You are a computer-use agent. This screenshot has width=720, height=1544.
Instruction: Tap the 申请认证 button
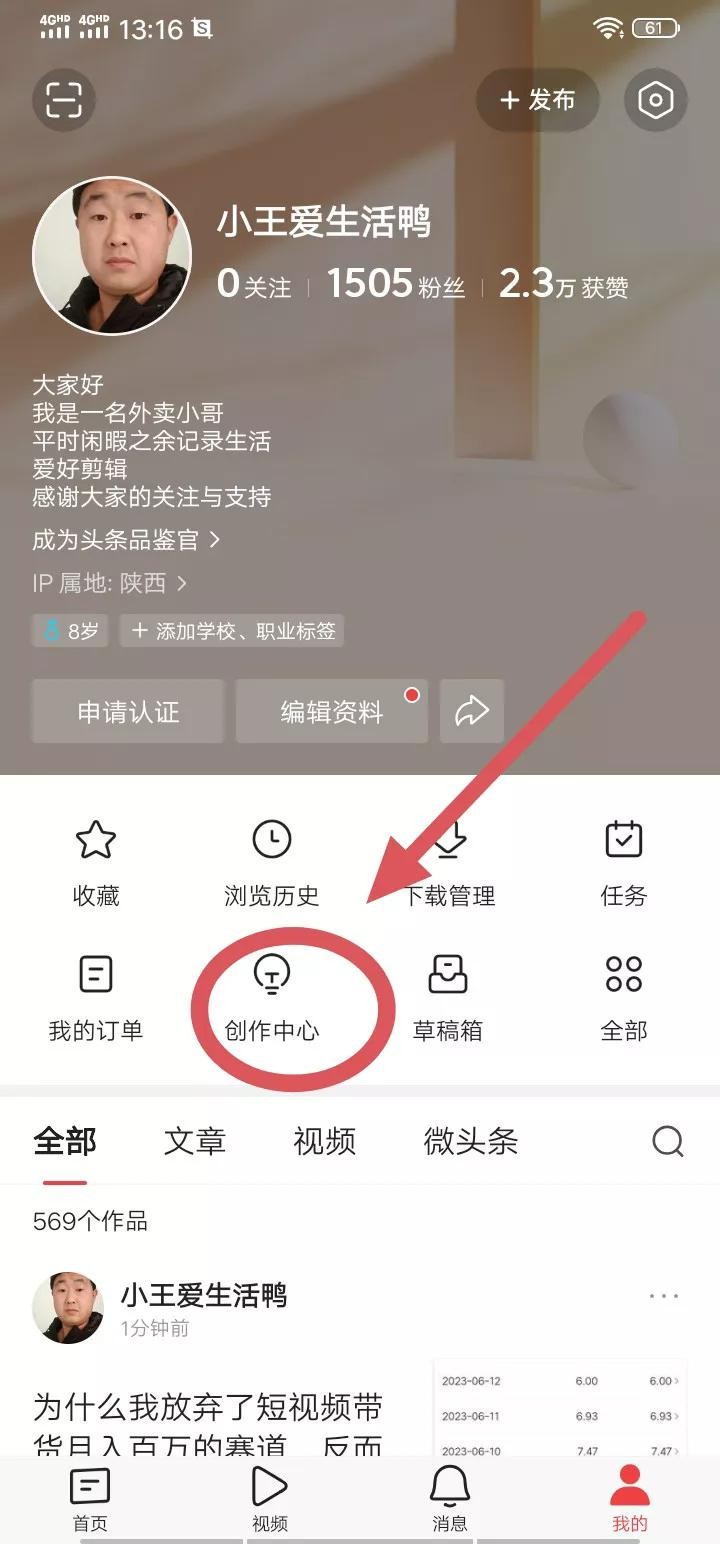(128, 712)
